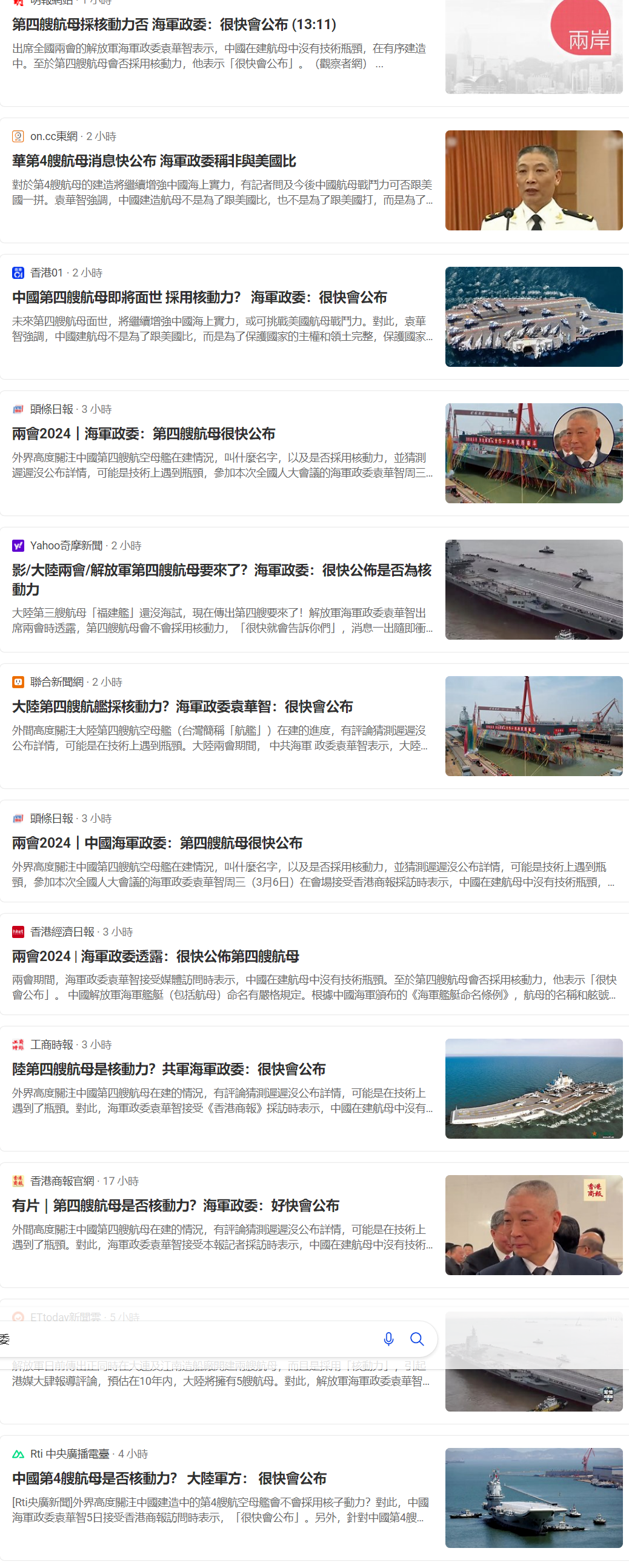Open 頭條日報 article 海軍政委：第四艘航母很快公布

(144, 434)
